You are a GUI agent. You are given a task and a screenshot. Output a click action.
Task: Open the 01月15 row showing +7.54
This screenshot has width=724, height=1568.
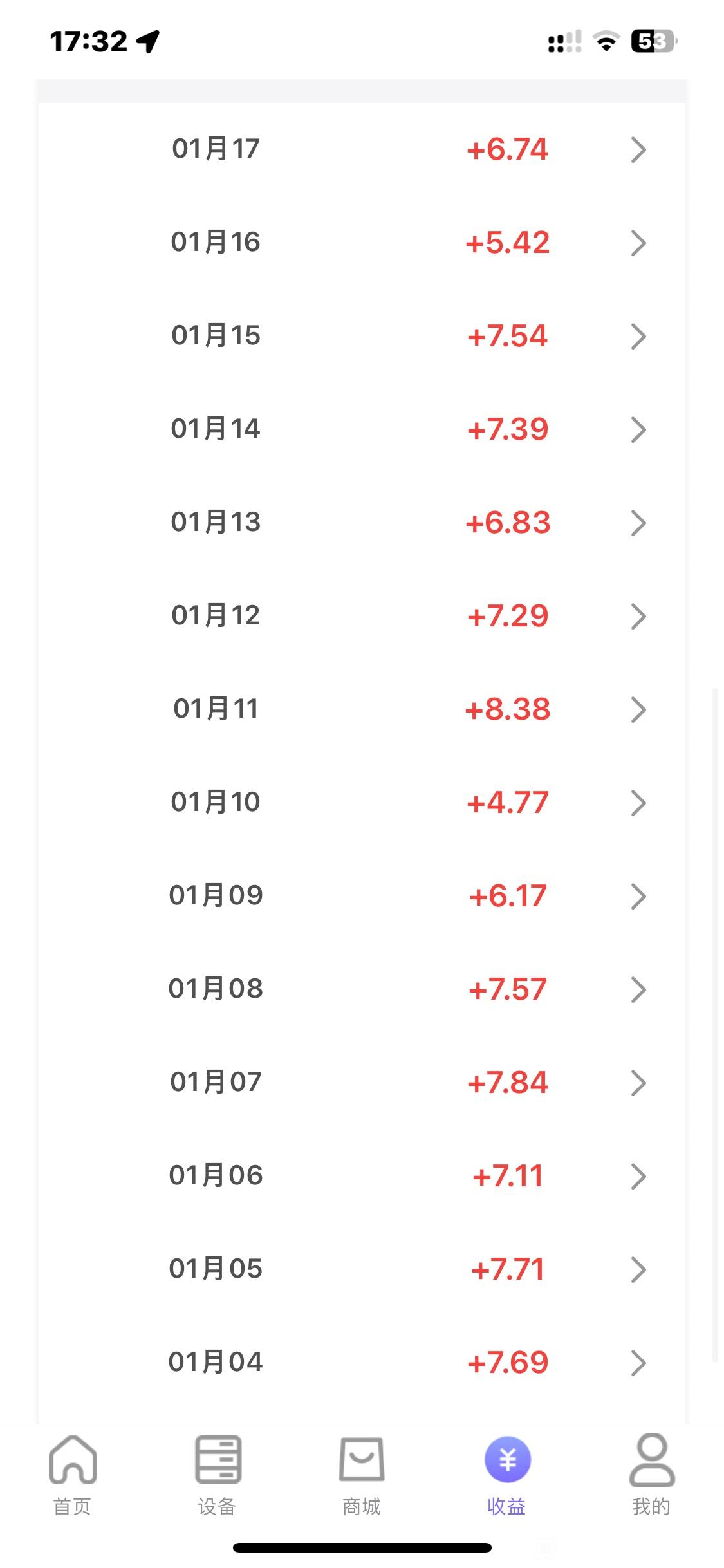coord(362,336)
